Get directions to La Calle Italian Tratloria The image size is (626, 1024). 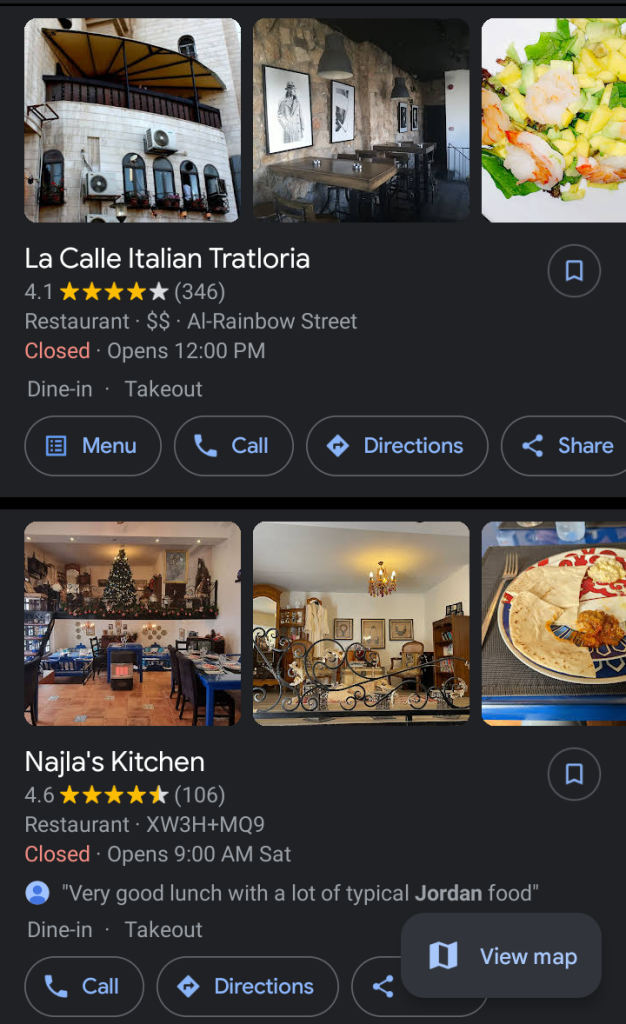pos(397,446)
